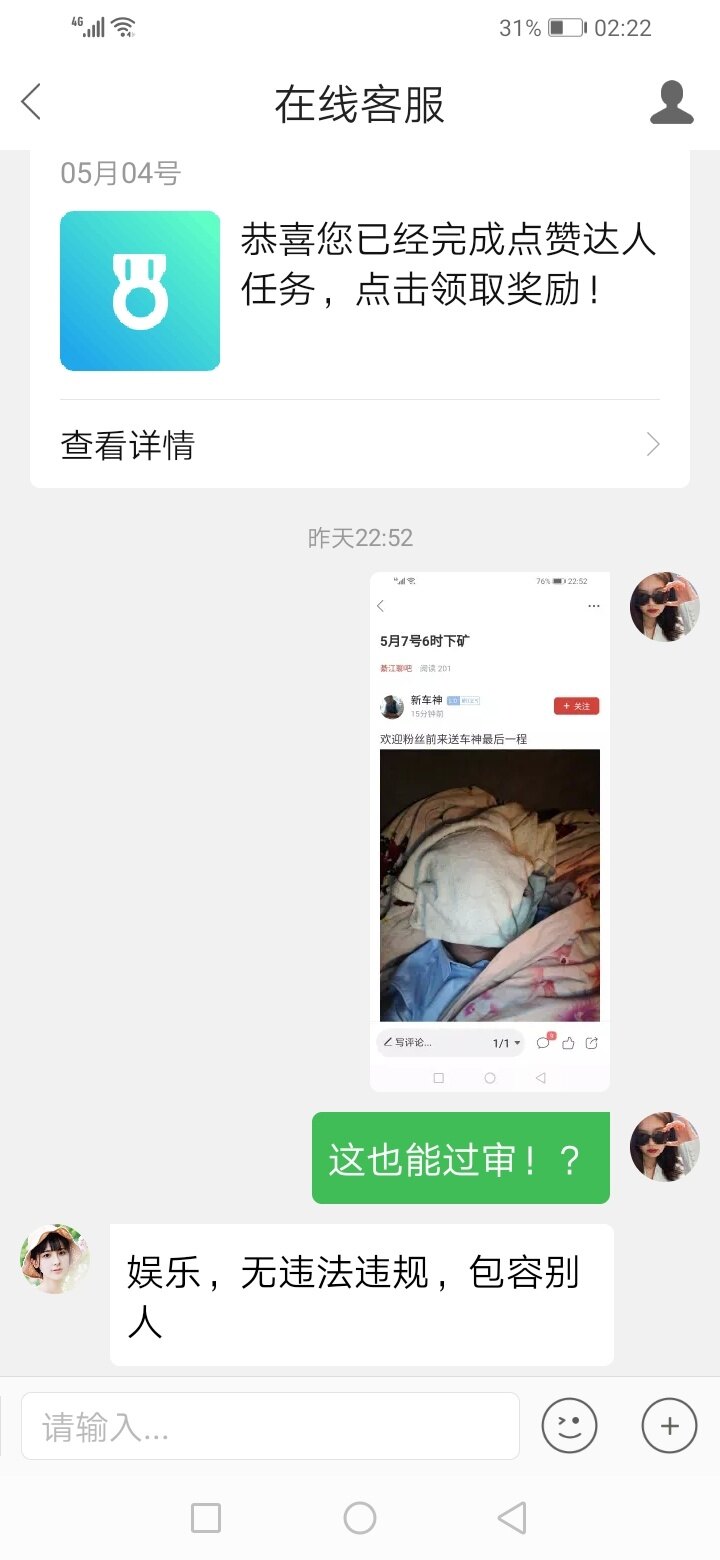Focus the 请输入 message field
This screenshot has height=1560, width=720.
click(270, 1426)
